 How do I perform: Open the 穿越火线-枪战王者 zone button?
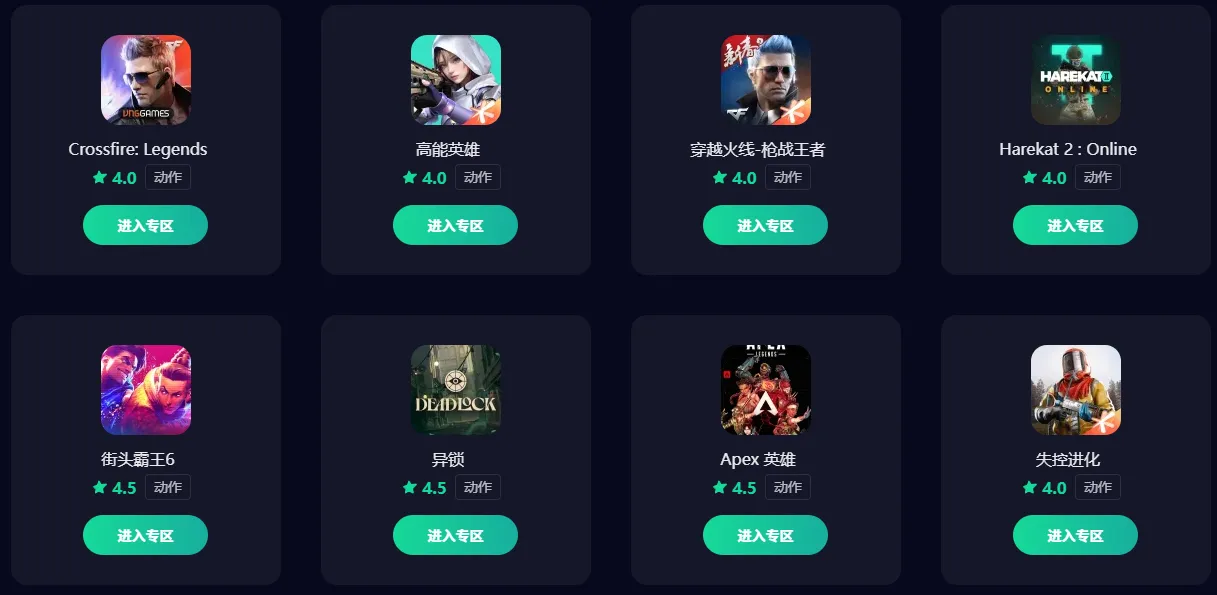765,225
